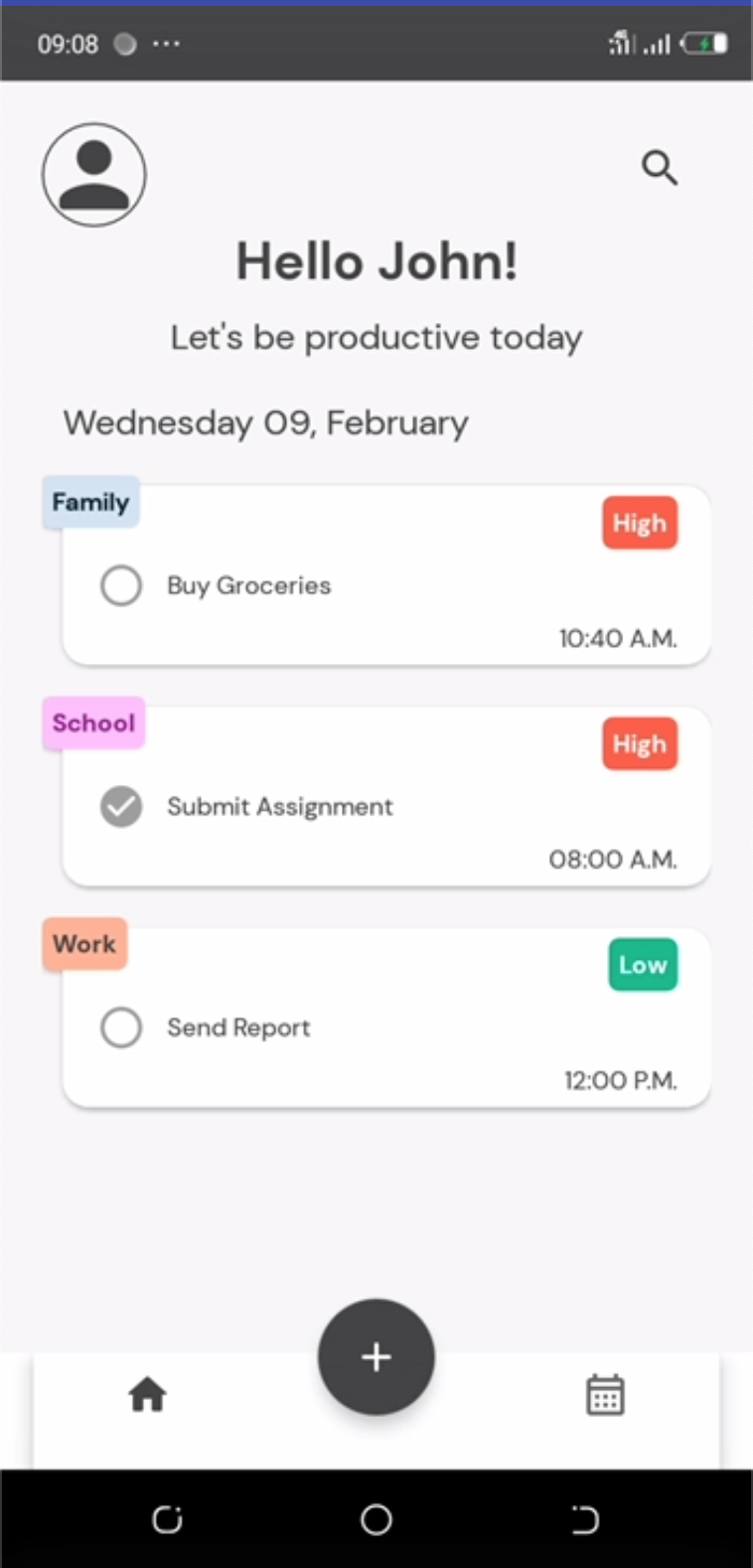Viewport: 753px width, 1568px height.
Task: Open the profile avatar
Action: tap(94, 175)
